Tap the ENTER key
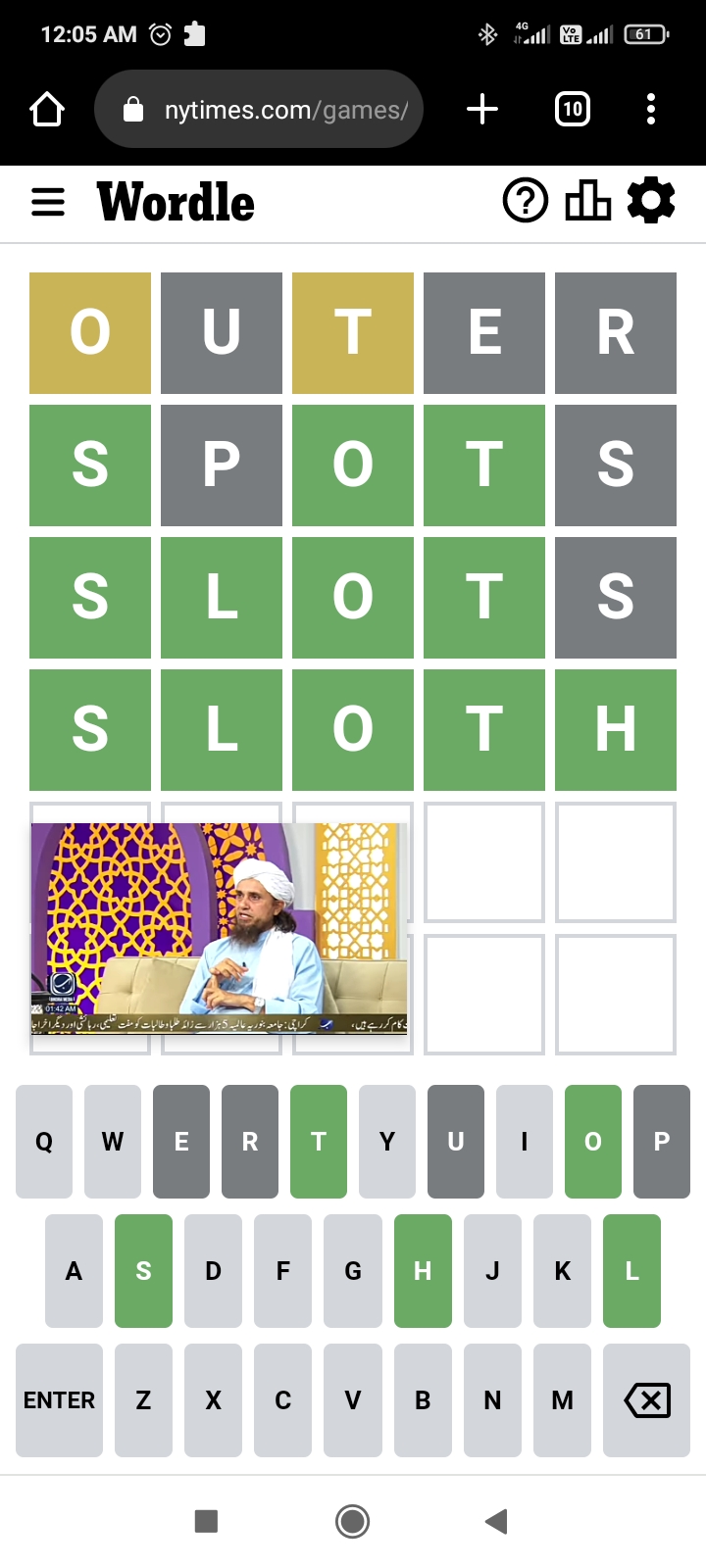This screenshot has height=1568, width=706. tap(59, 1400)
